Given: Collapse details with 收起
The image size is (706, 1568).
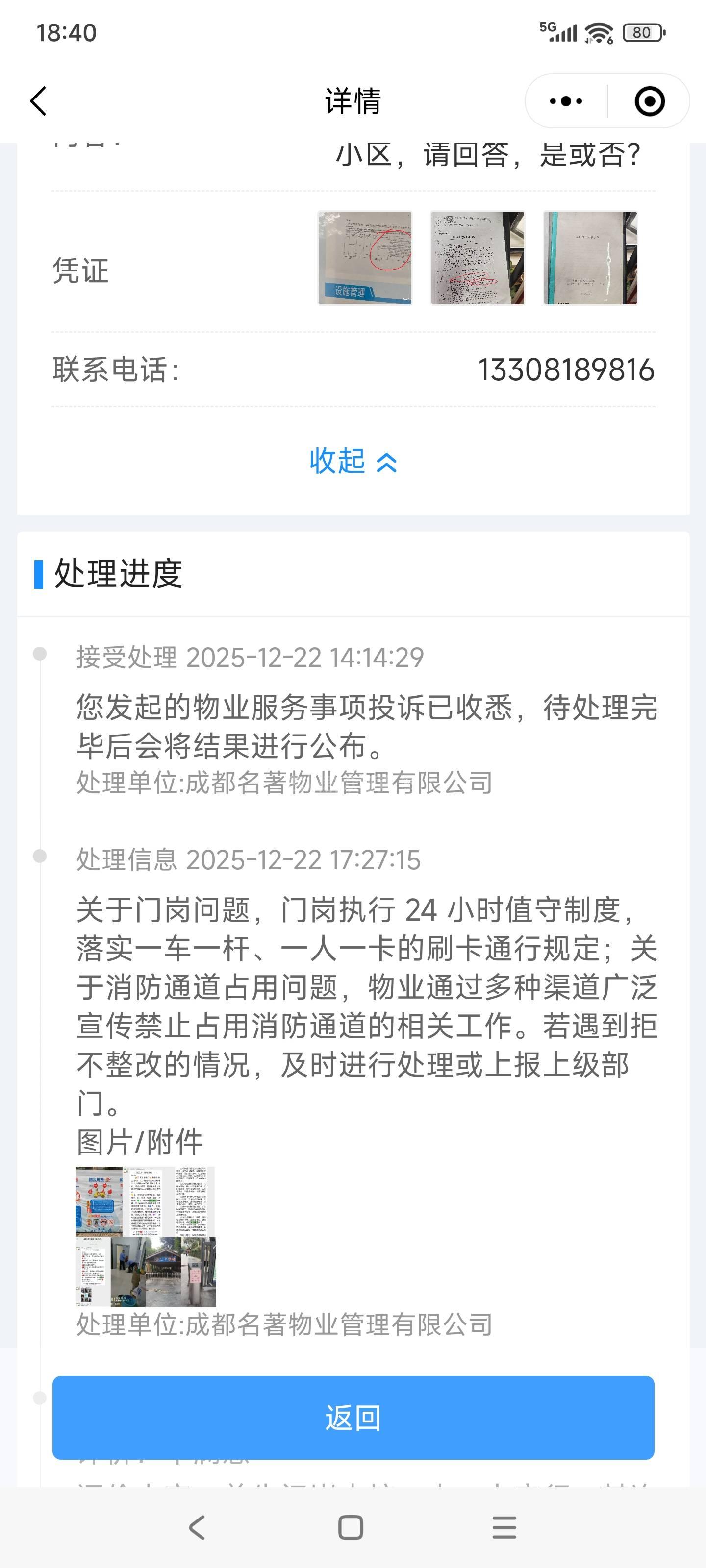Looking at the screenshot, I should 353,461.
